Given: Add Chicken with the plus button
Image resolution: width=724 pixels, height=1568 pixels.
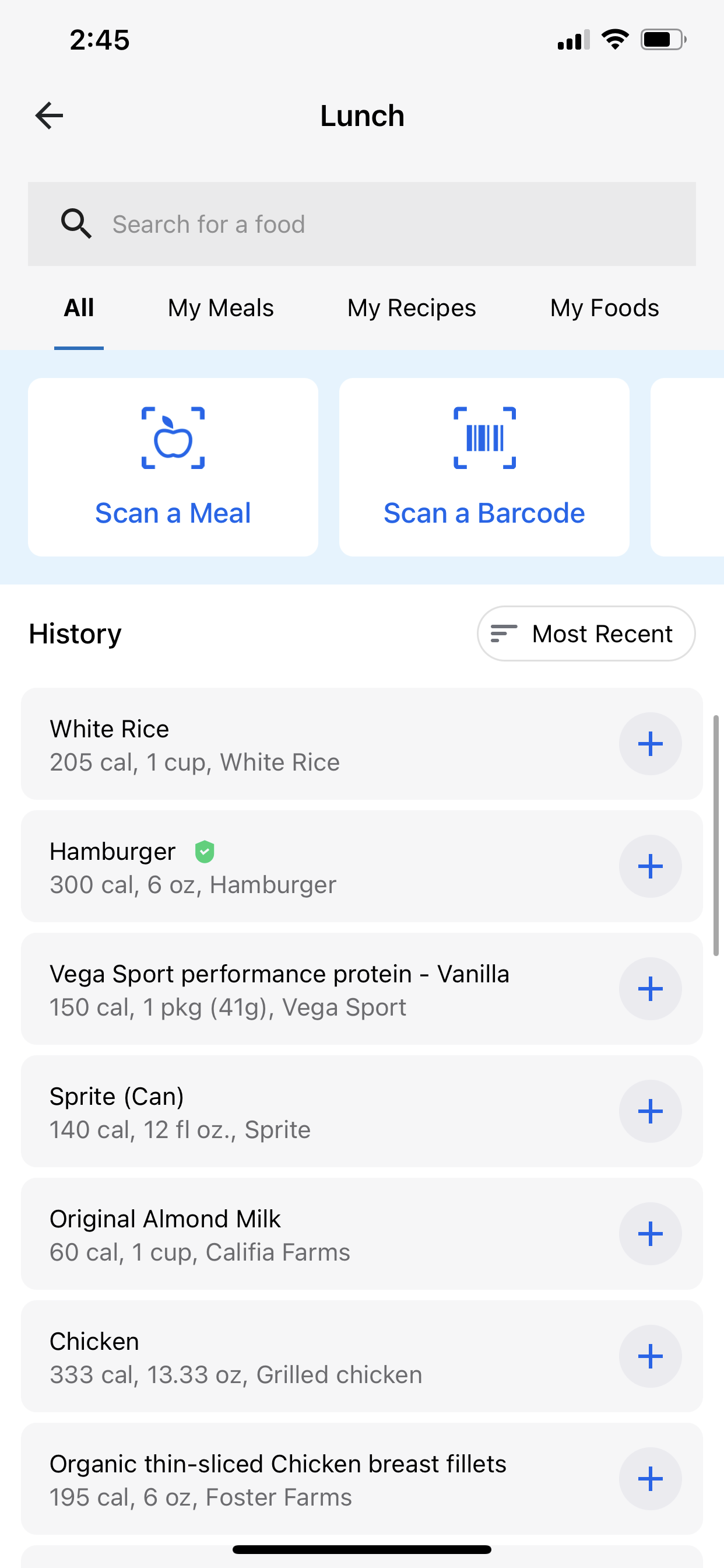Looking at the screenshot, I should click(650, 1356).
